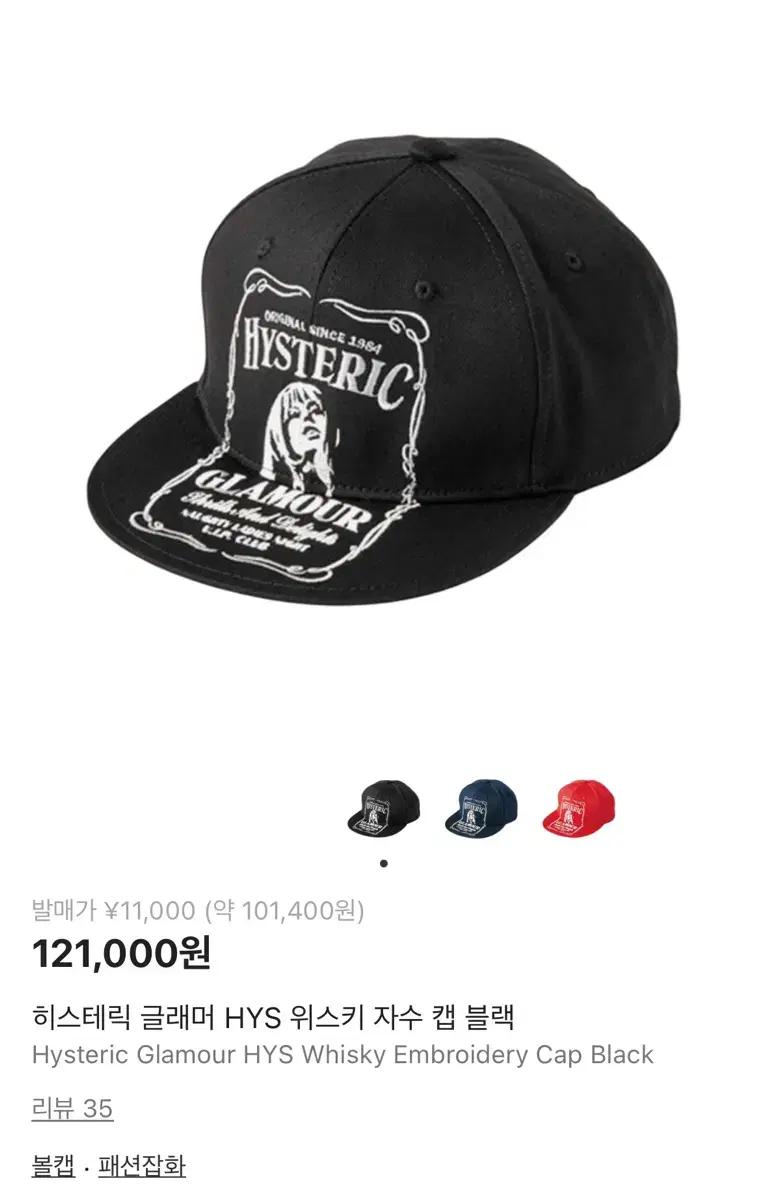Select the black cap color variant
The image size is (767, 1200).
(384, 806)
